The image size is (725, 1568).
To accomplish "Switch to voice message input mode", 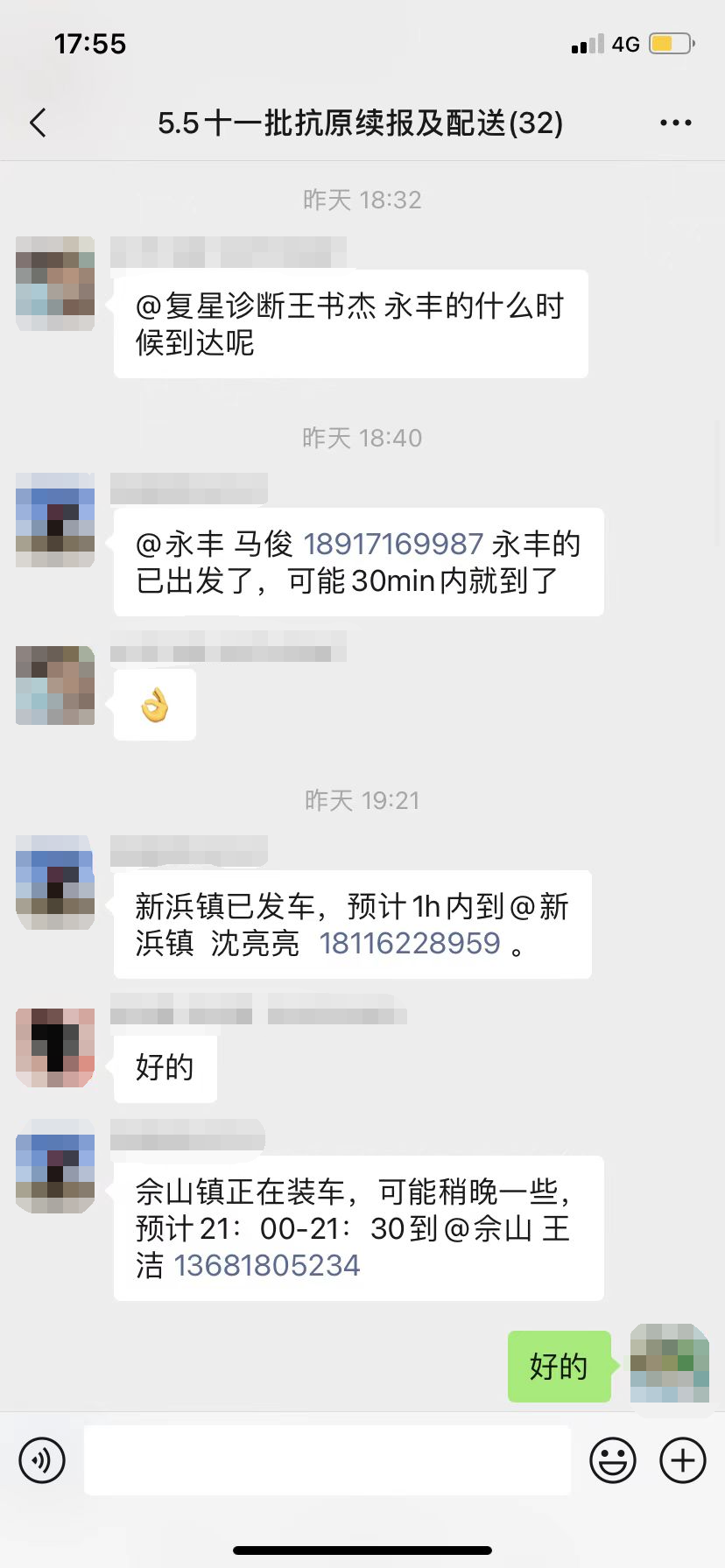I will click(41, 1460).
